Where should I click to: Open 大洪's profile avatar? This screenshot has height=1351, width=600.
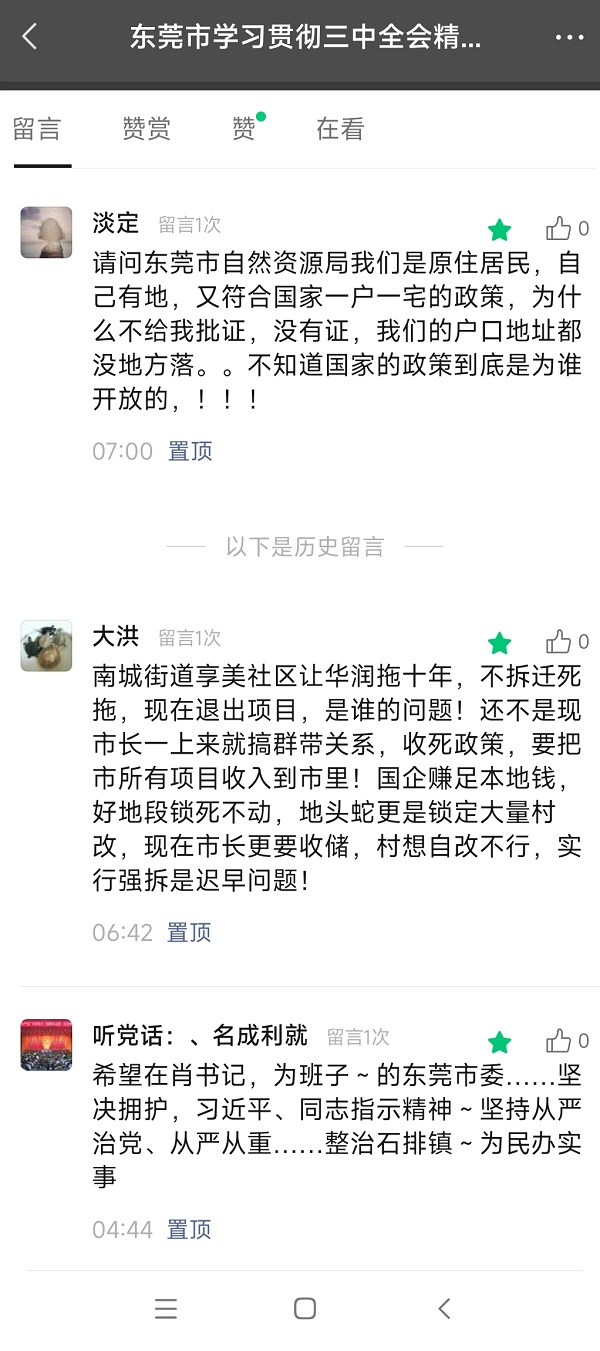coord(46,645)
